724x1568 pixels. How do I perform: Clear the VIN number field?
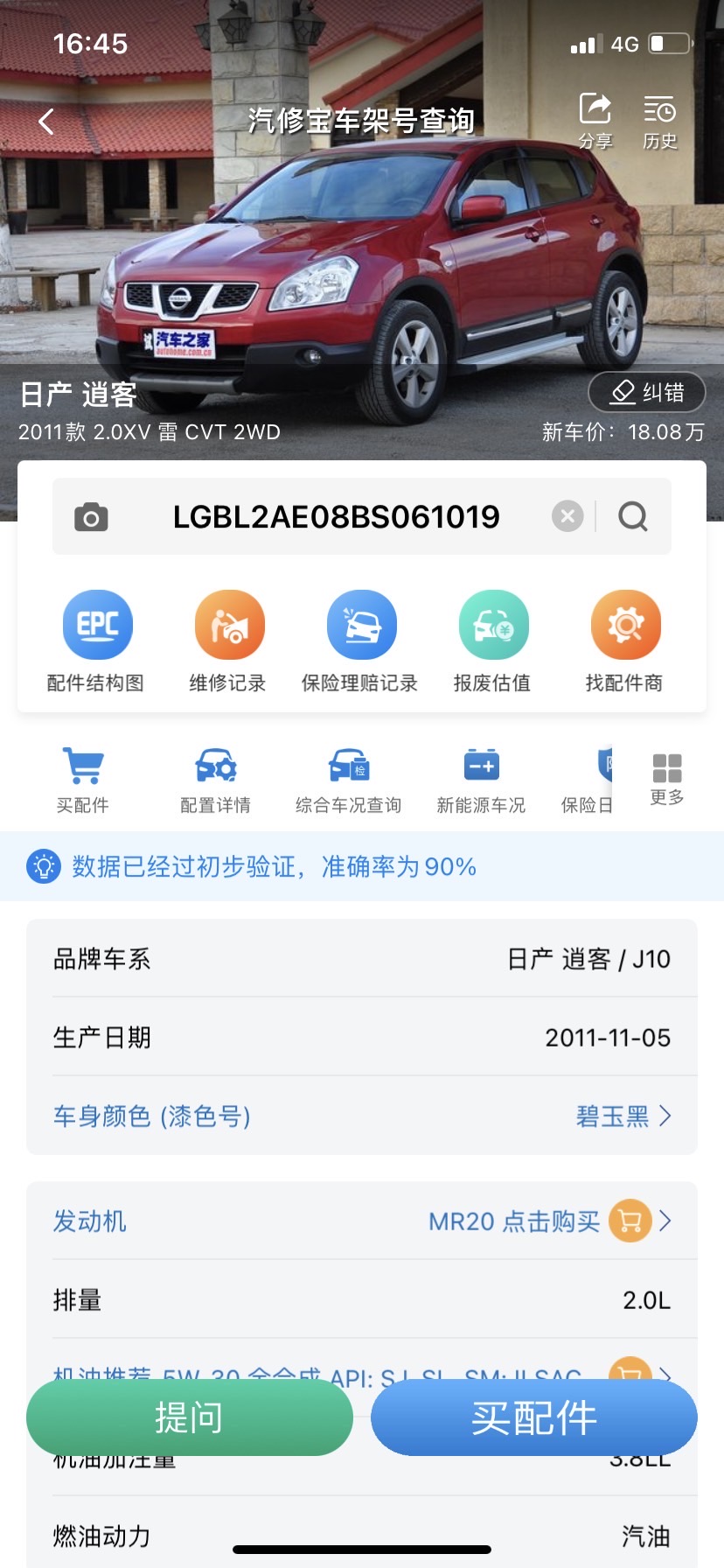pos(567,516)
